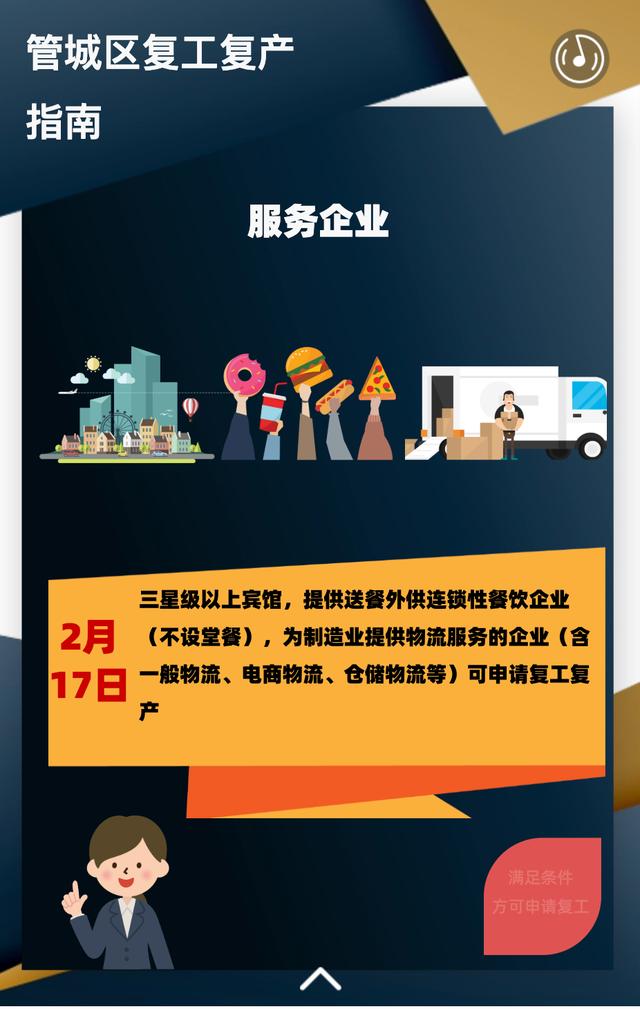The height and width of the screenshot is (1009, 640).
Task: Tap the up chevron for next page
Action: click(320, 978)
